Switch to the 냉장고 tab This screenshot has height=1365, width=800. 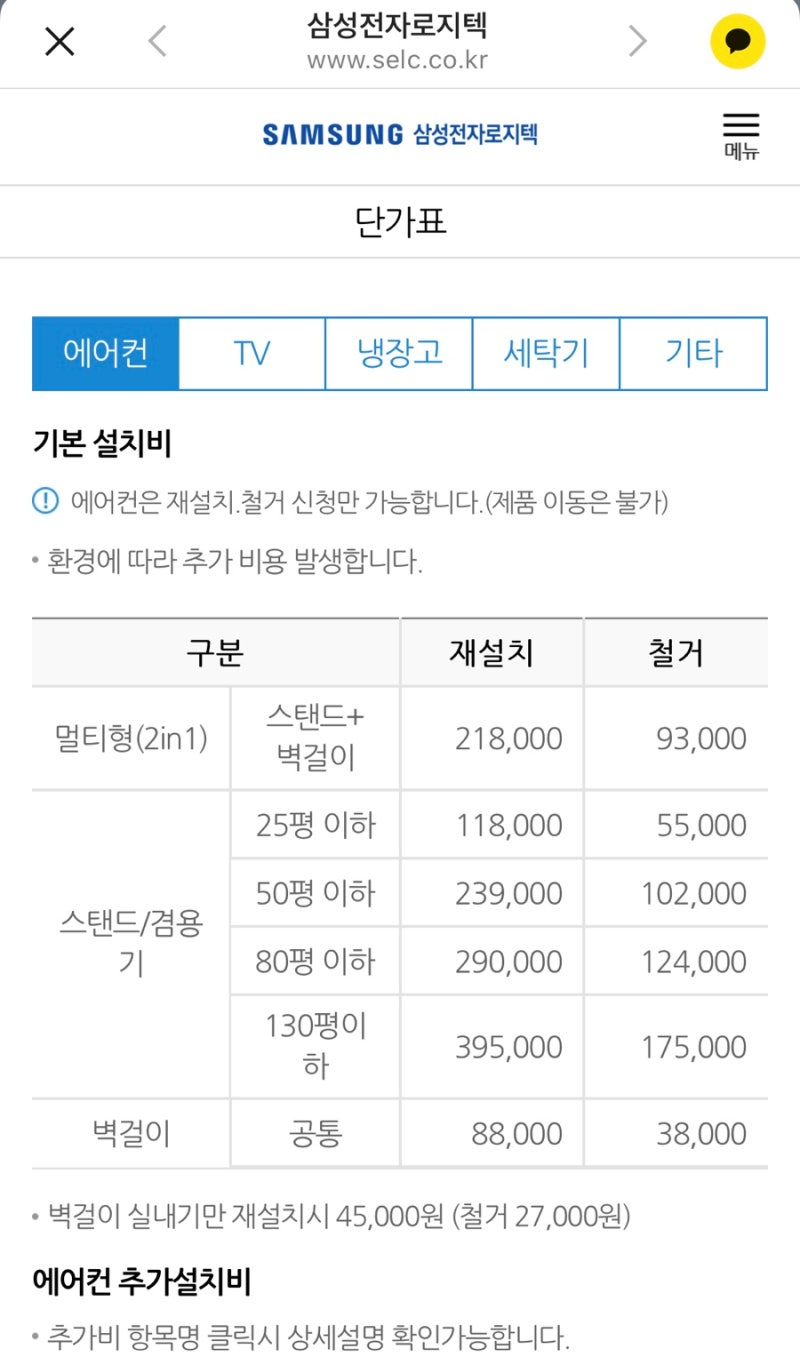tap(399, 353)
